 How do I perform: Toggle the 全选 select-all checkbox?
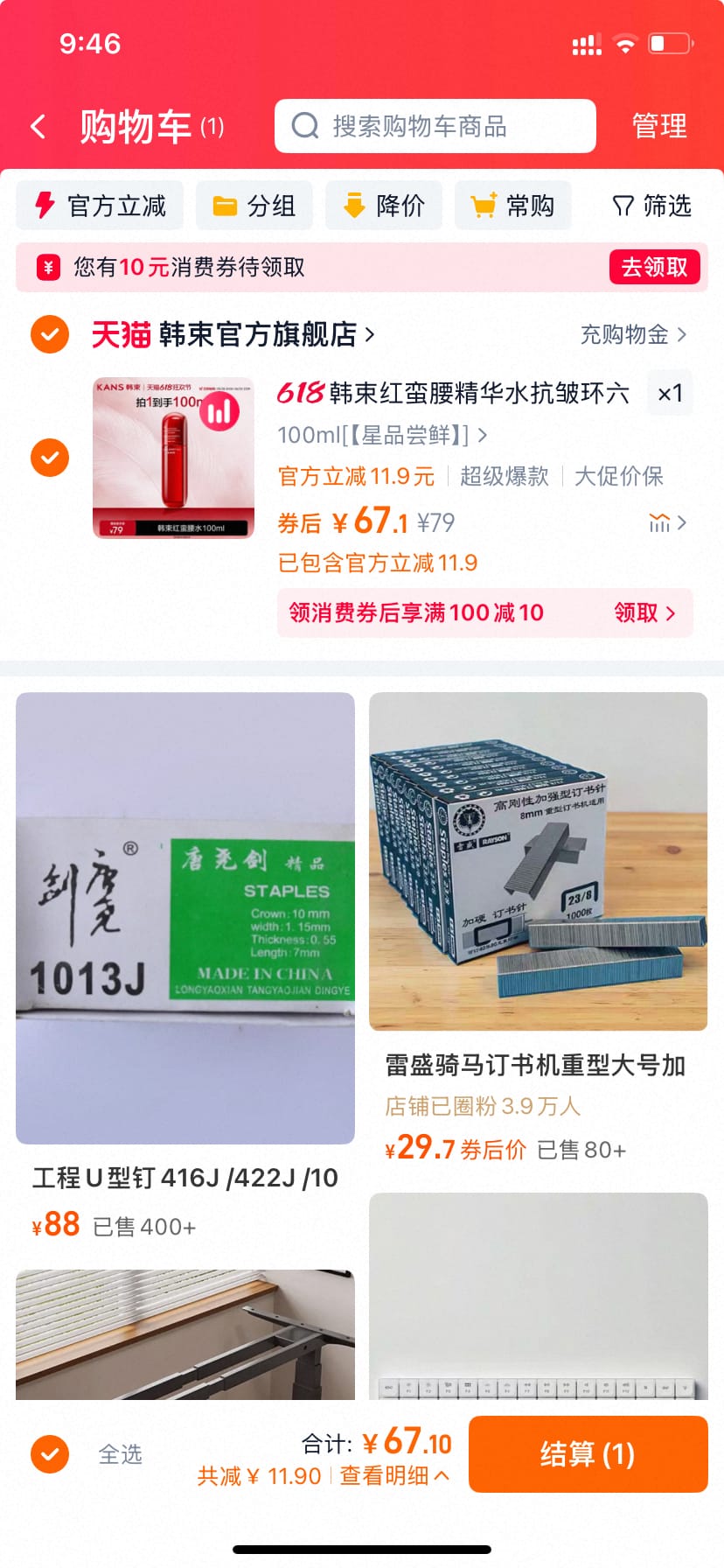[50, 1454]
